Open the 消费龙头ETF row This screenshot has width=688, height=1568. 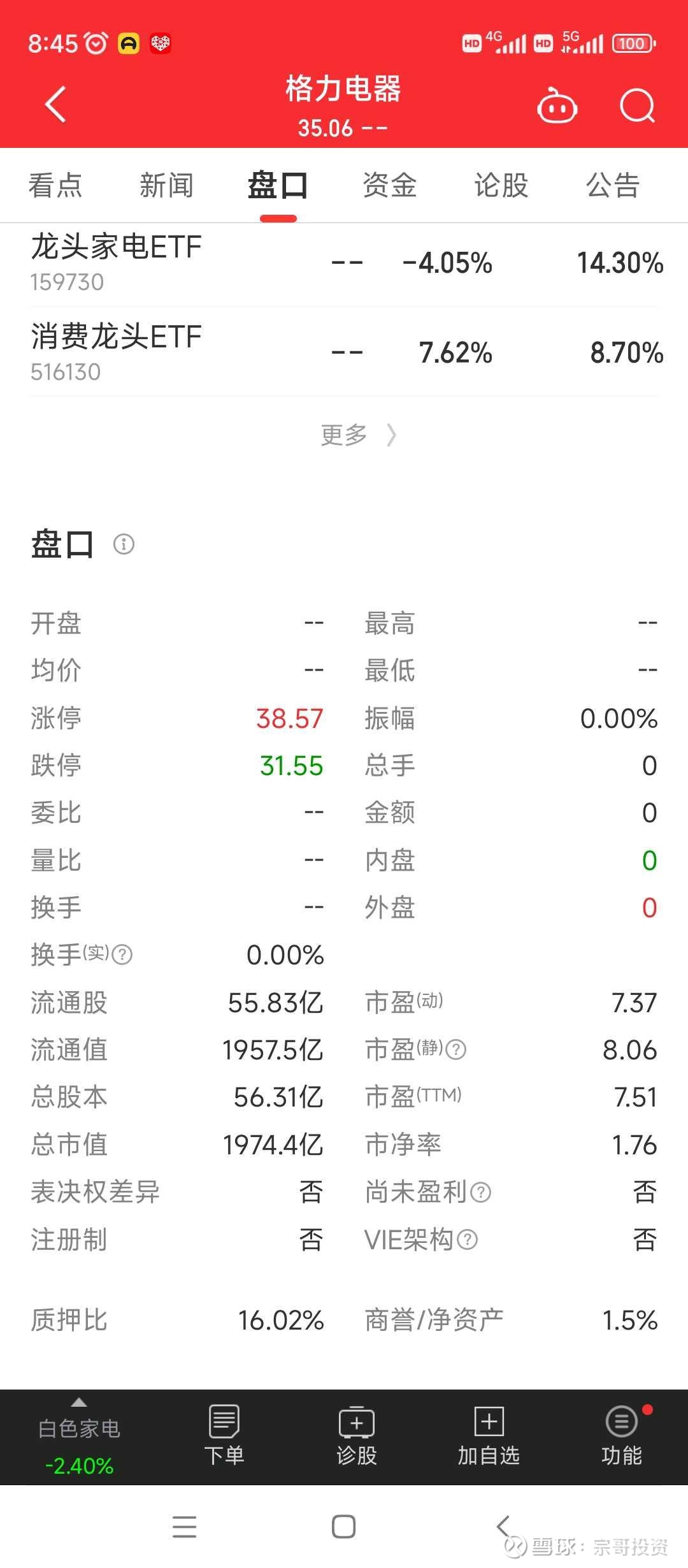pyautogui.click(x=344, y=352)
